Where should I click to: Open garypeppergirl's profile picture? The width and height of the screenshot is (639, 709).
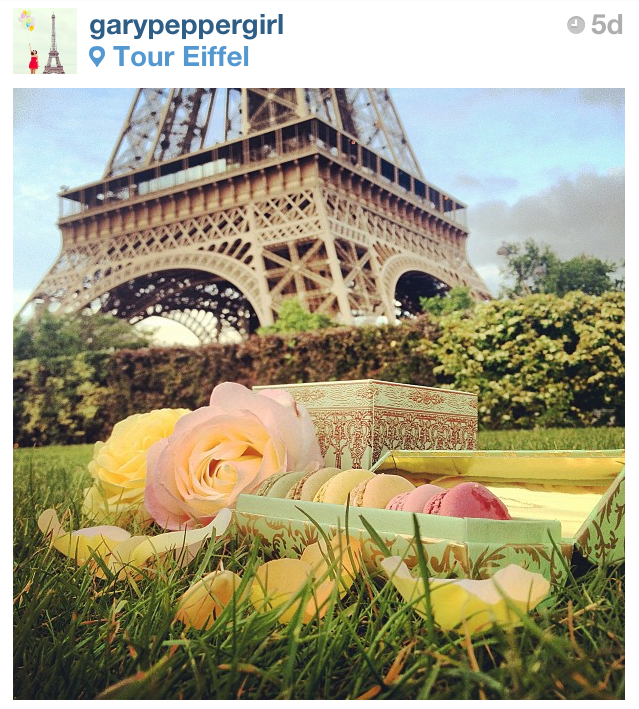[45, 41]
